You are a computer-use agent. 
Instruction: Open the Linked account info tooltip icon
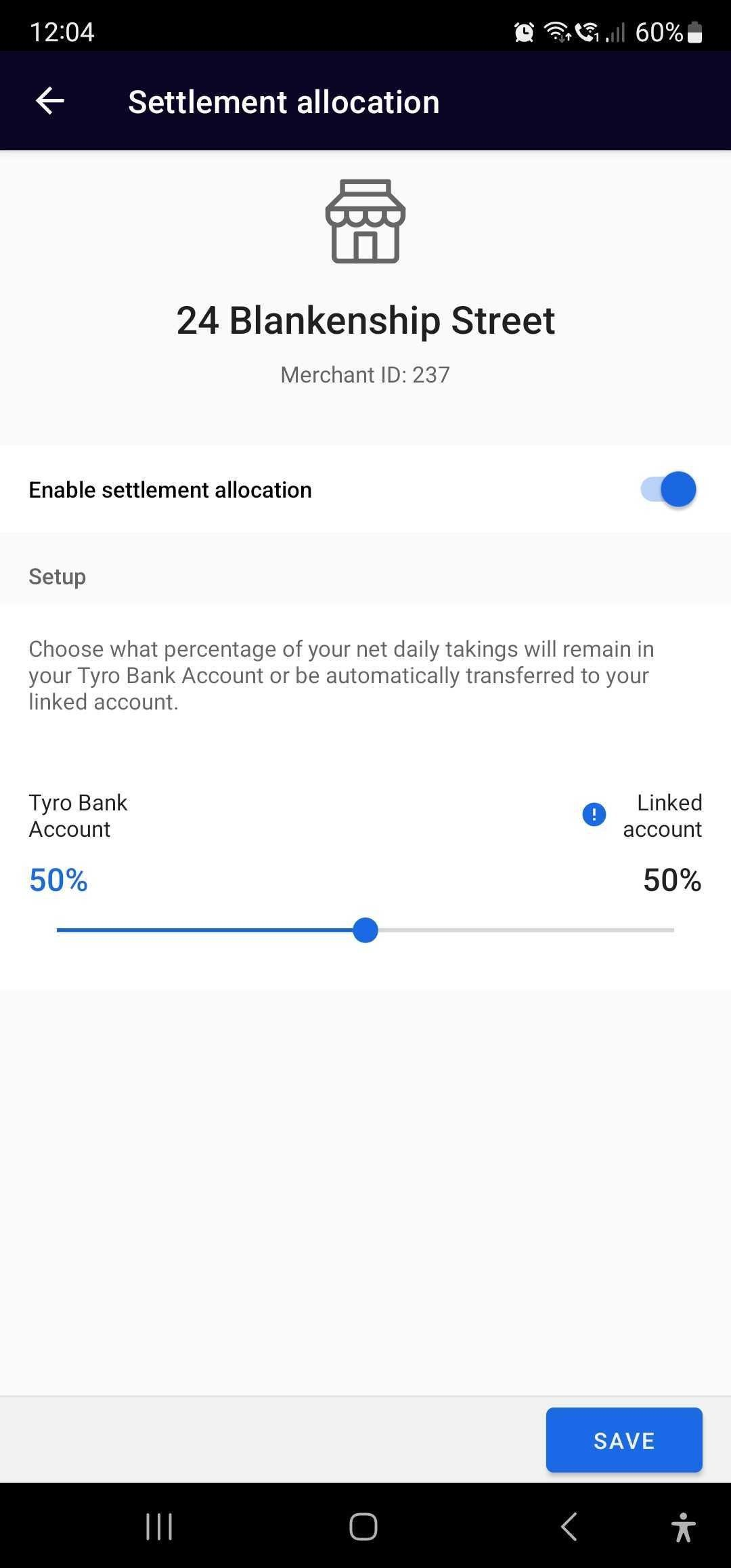pos(594,814)
